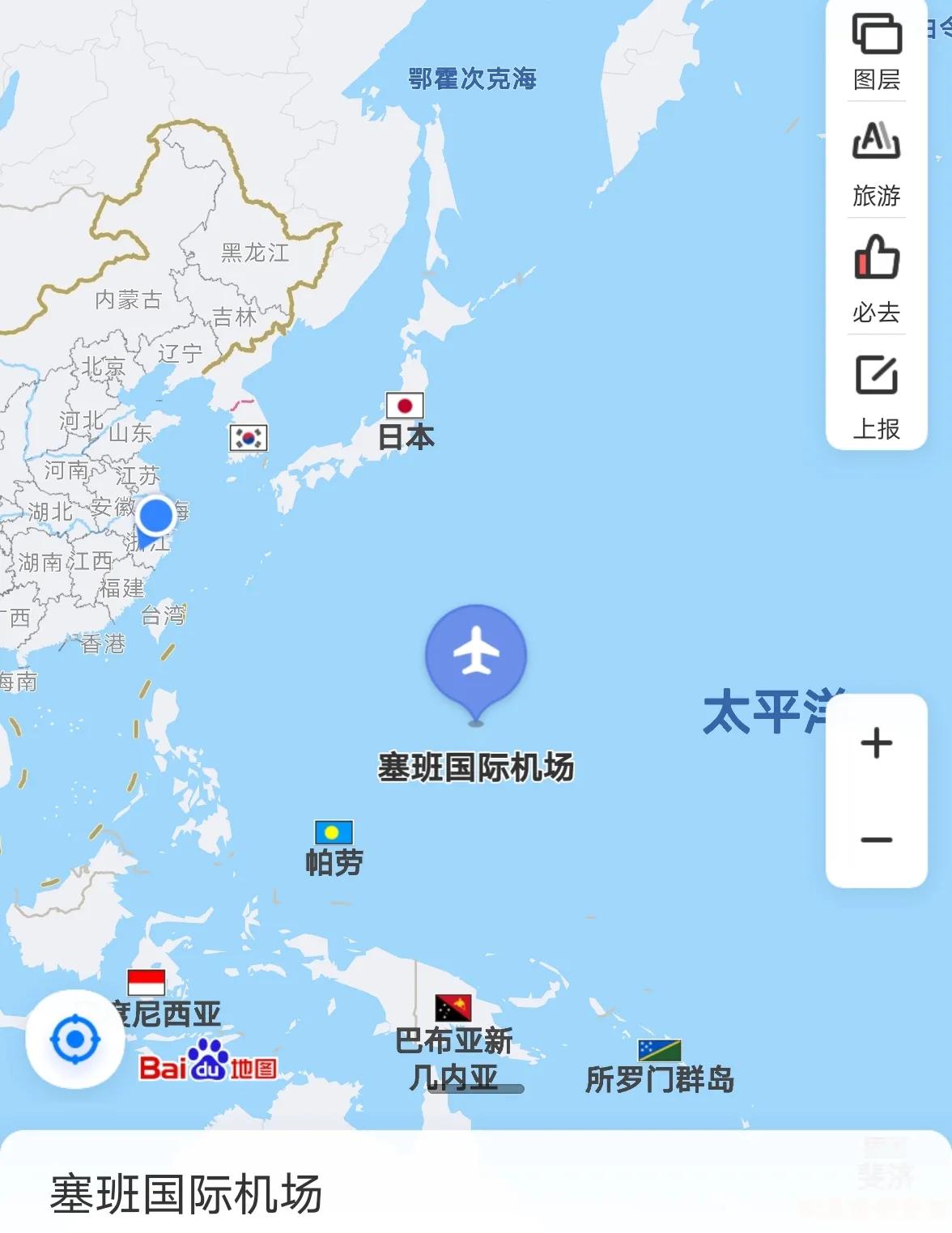Image resolution: width=952 pixels, height=1233 pixels.
Task: Click the Papua New Guinea flag icon
Action: coord(453,1005)
